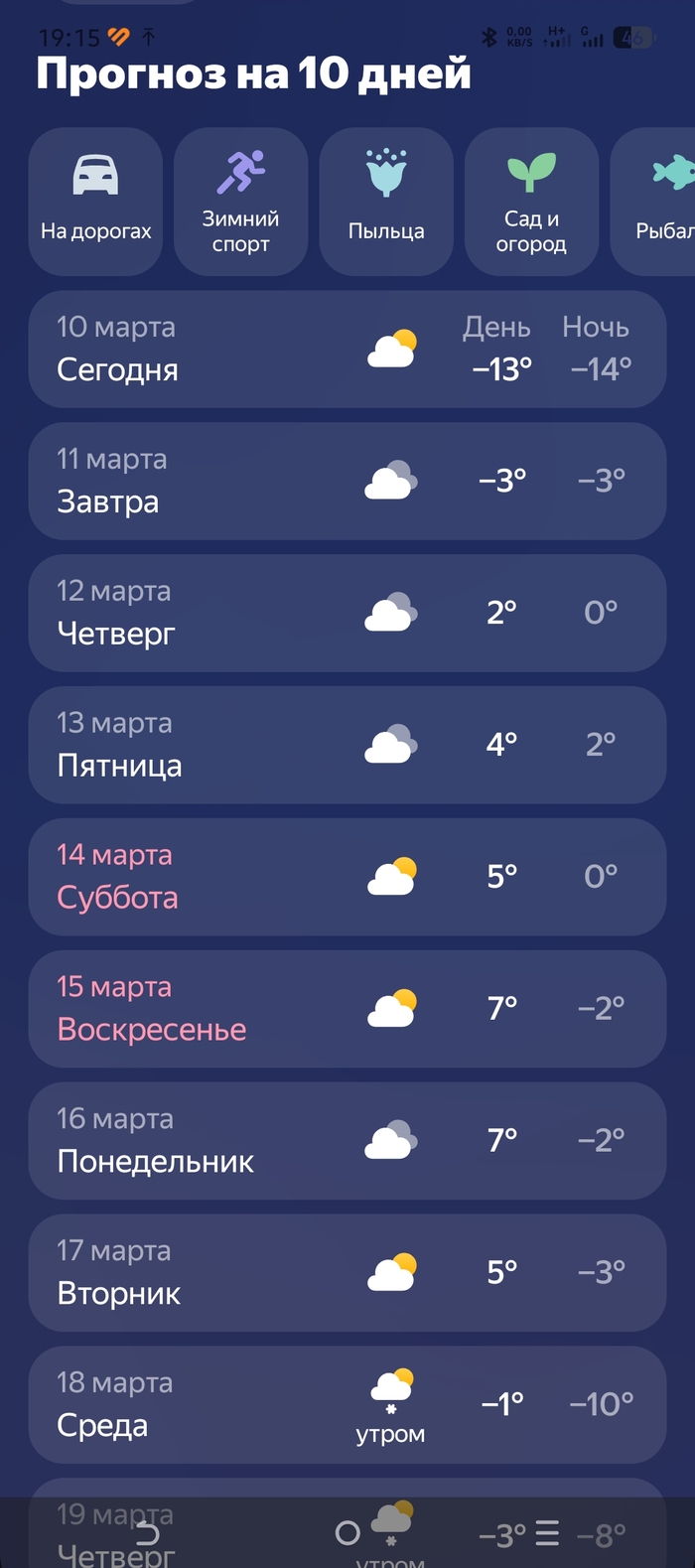View the forecast for 11 марта, Завтра
This screenshot has height=1568, width=695.
347,481
